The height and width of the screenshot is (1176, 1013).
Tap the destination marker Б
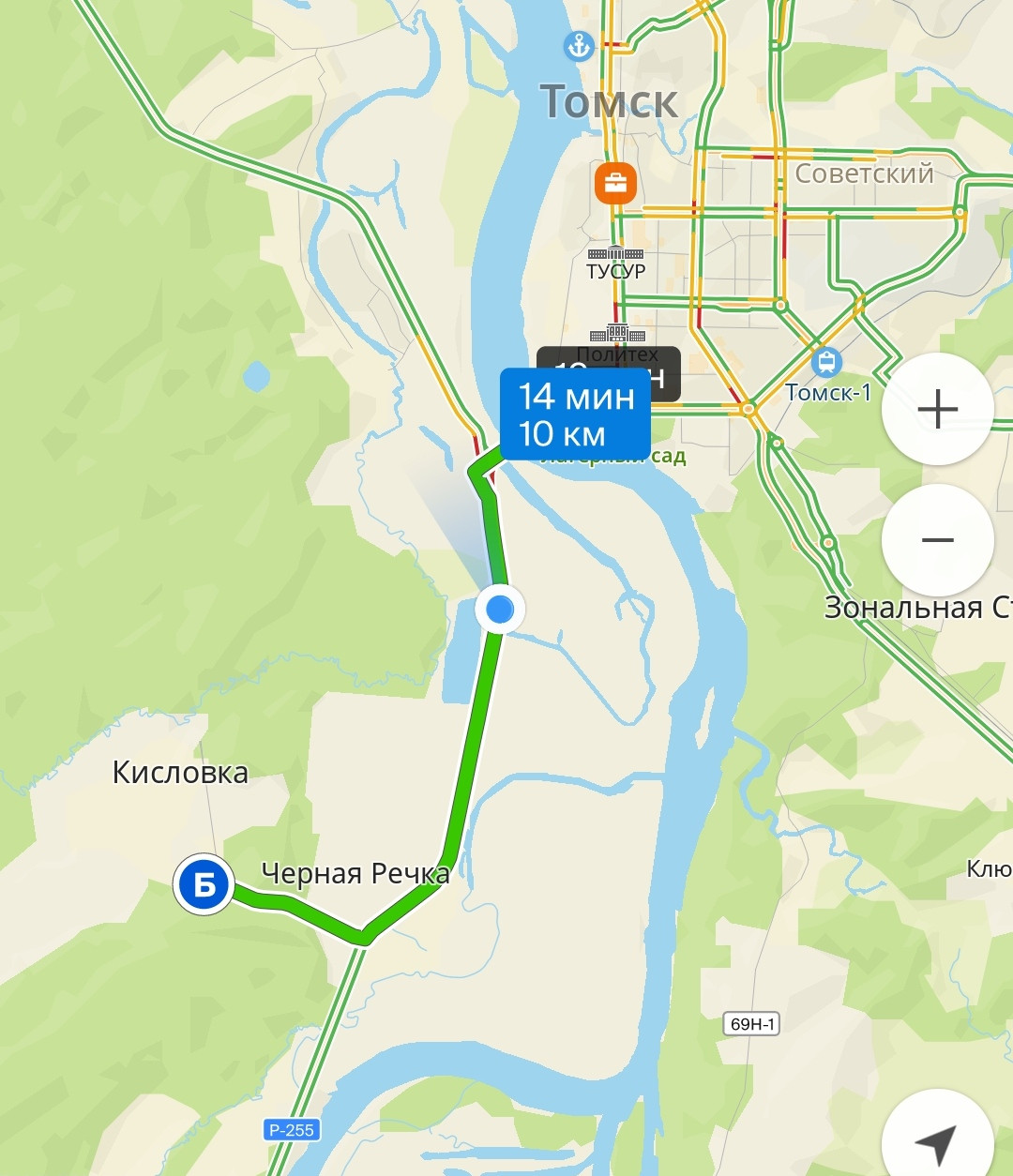tap(204, 883)
